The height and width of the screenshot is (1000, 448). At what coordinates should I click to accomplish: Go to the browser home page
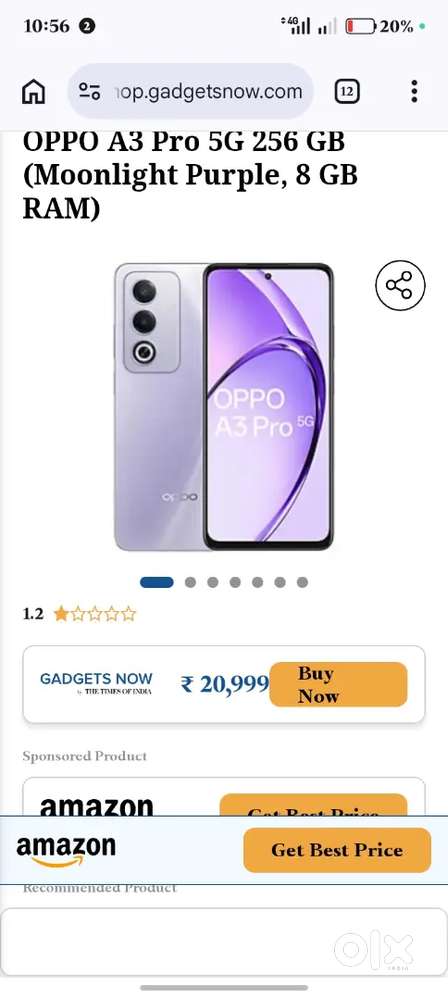pos(34,92)
